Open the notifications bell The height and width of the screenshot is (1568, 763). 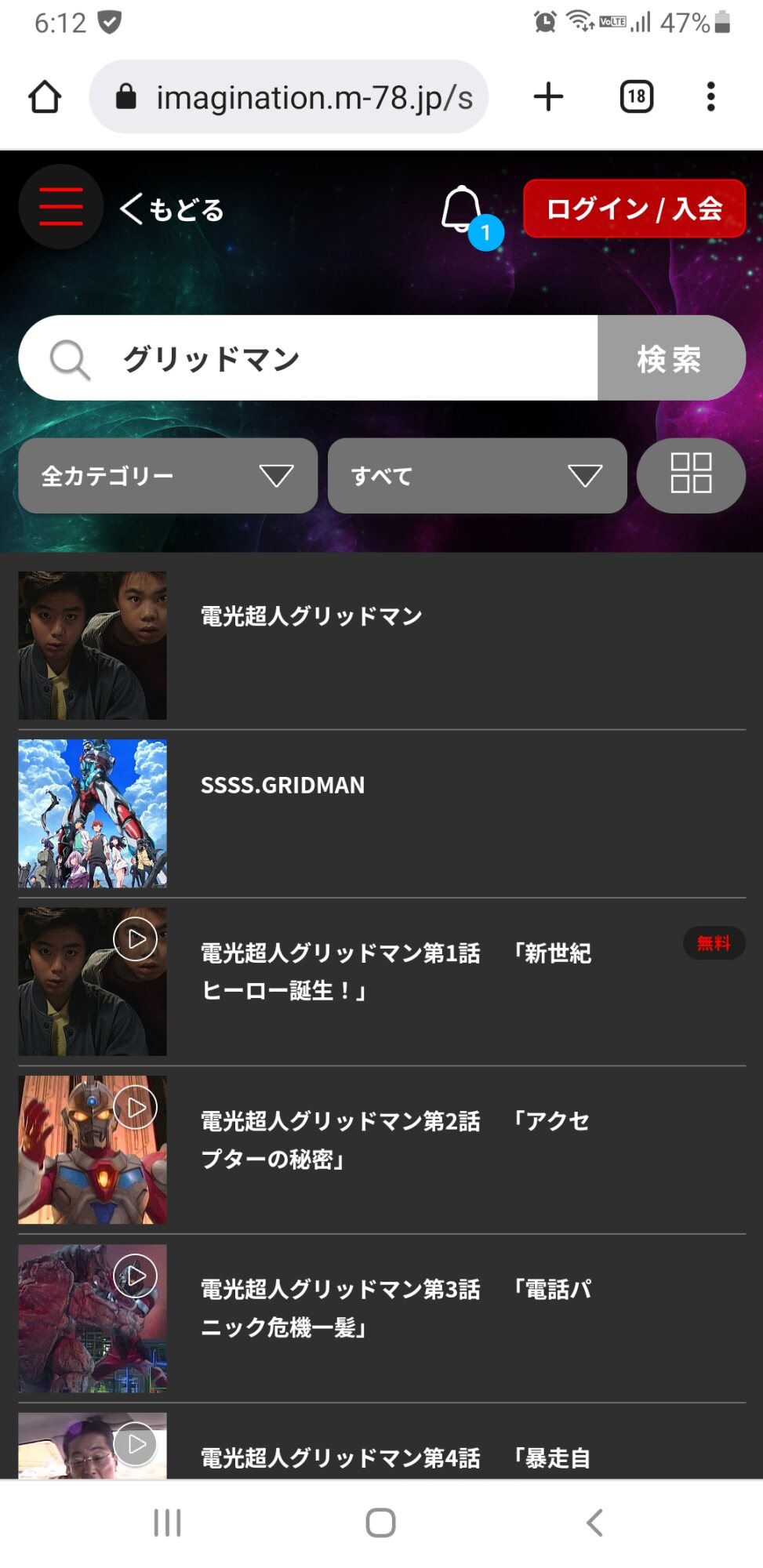(x=463, y=209)
